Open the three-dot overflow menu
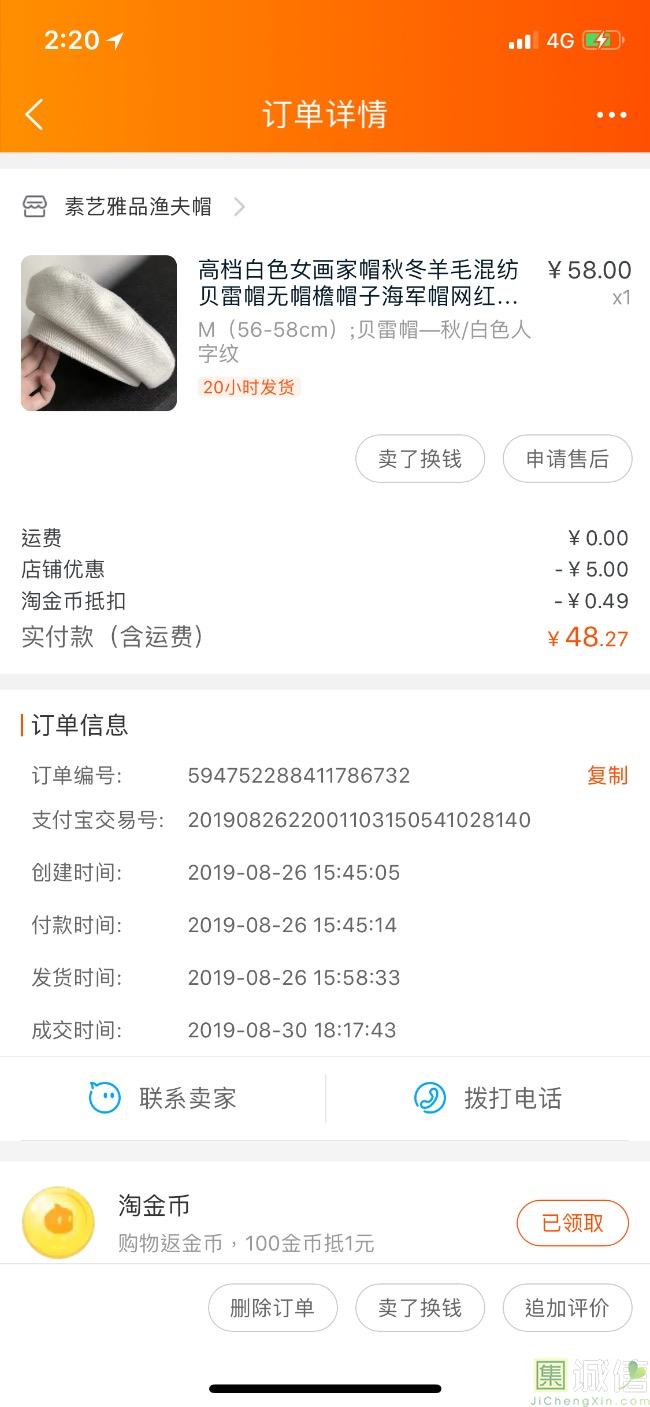This screenshot has height=1407, width=650. [x=611, y=115]
